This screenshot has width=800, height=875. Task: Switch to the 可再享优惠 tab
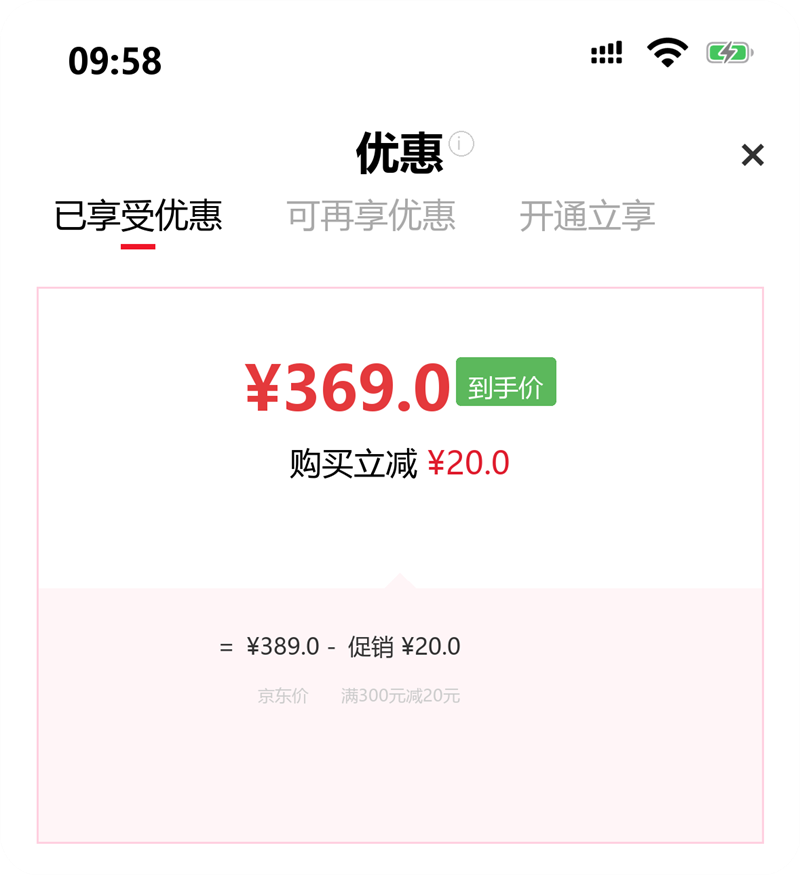(x=371, y=215)
